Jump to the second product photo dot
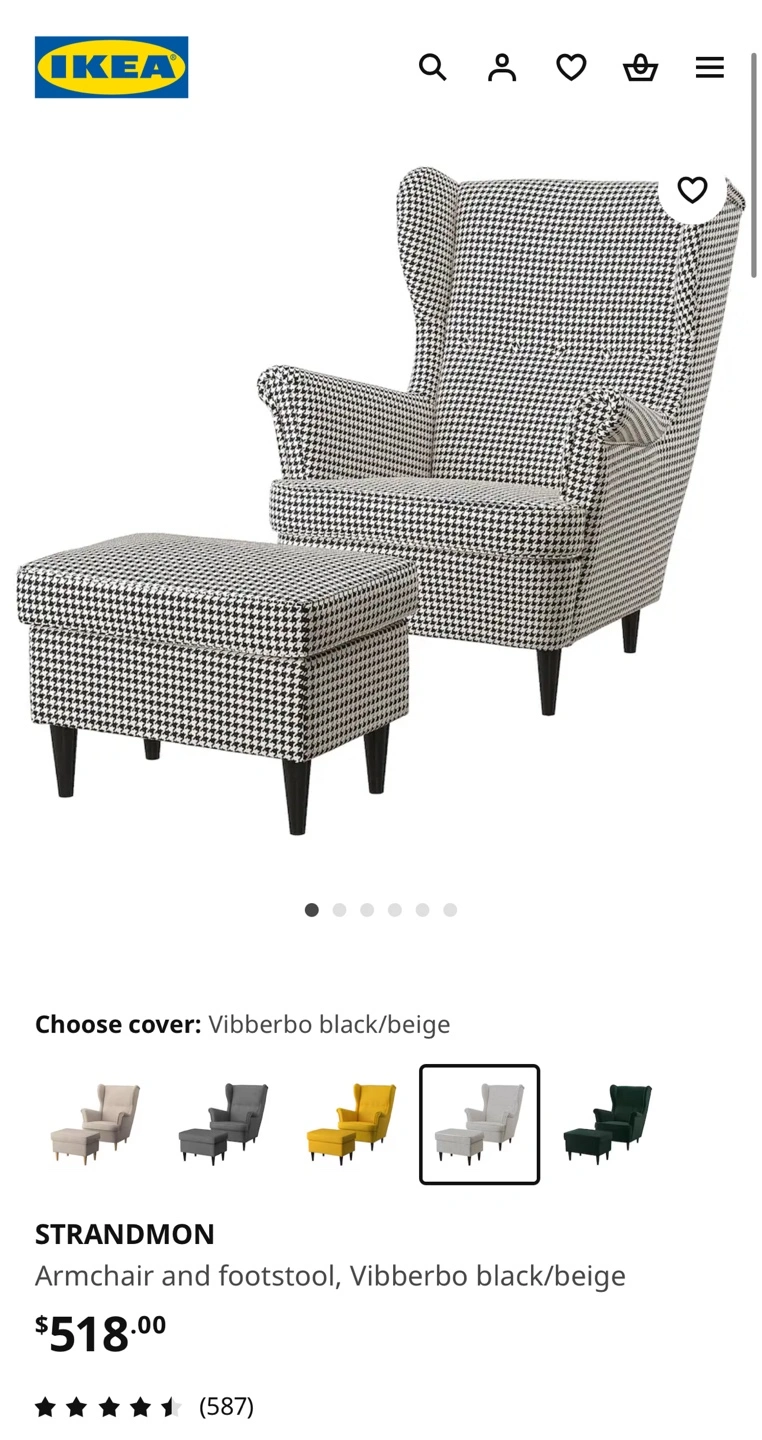Image resolution: width=762 pixels, height=1440 pixels. click(x=340, y=910)
